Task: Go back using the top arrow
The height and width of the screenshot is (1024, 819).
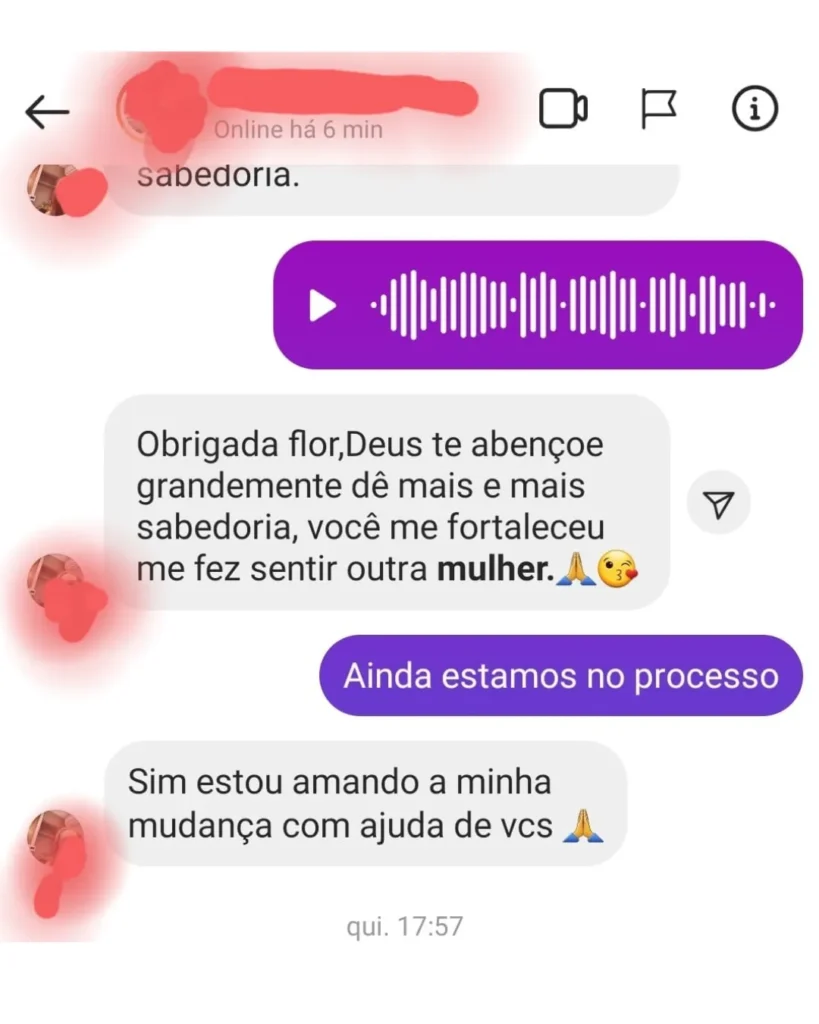Action: (47, 112)
